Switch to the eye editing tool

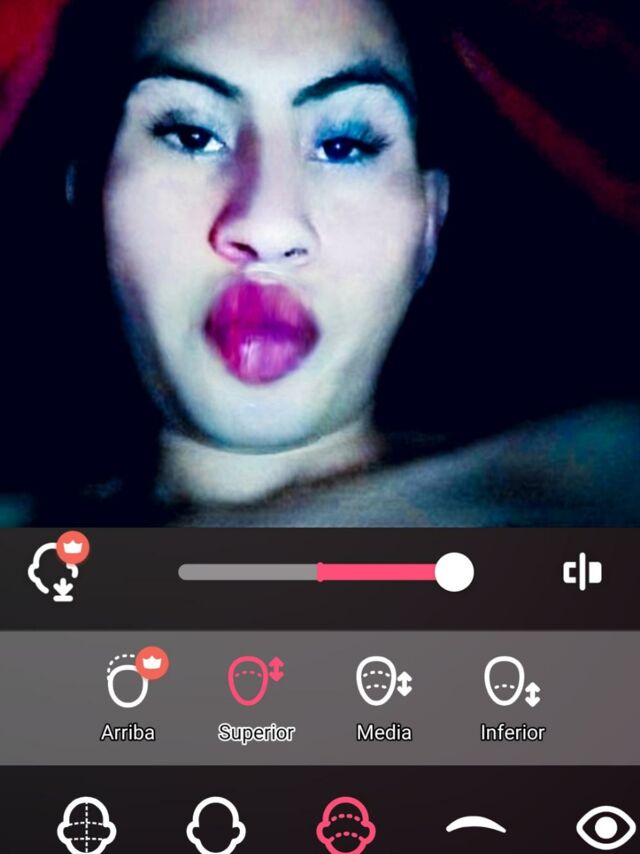[x=606, y=826]
